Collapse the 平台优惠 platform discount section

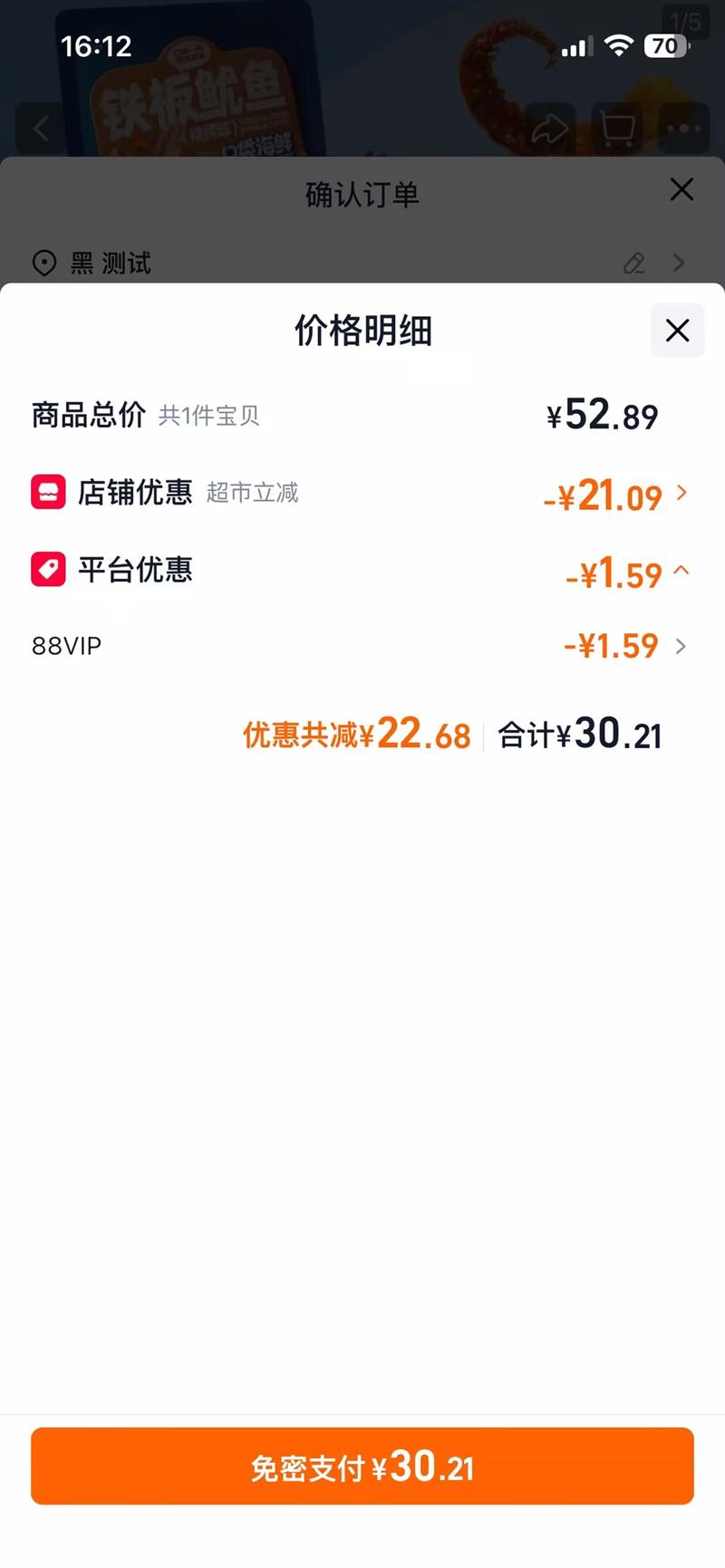click(x=681, y=571)
